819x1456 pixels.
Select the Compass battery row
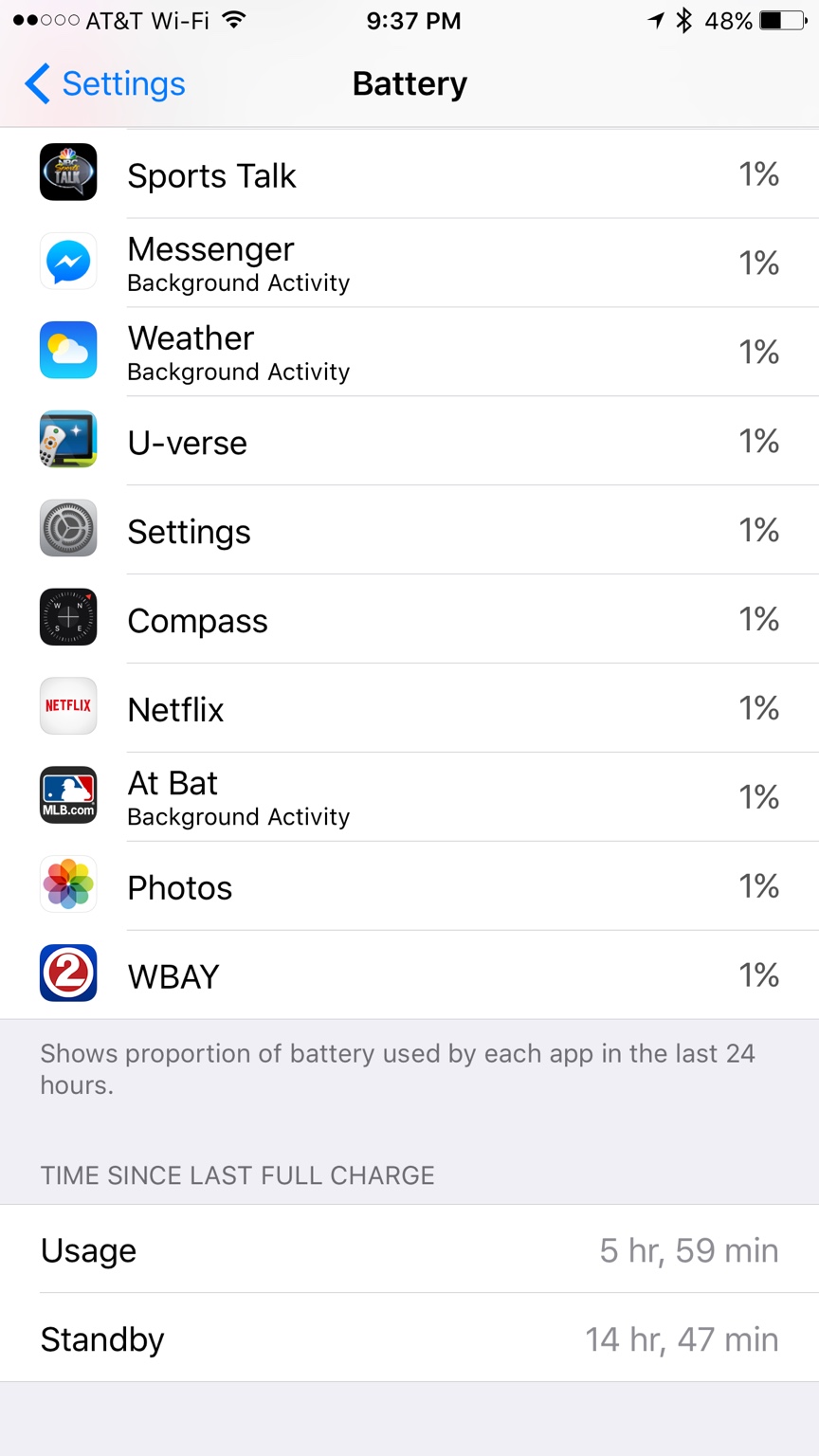coord(409,620)
